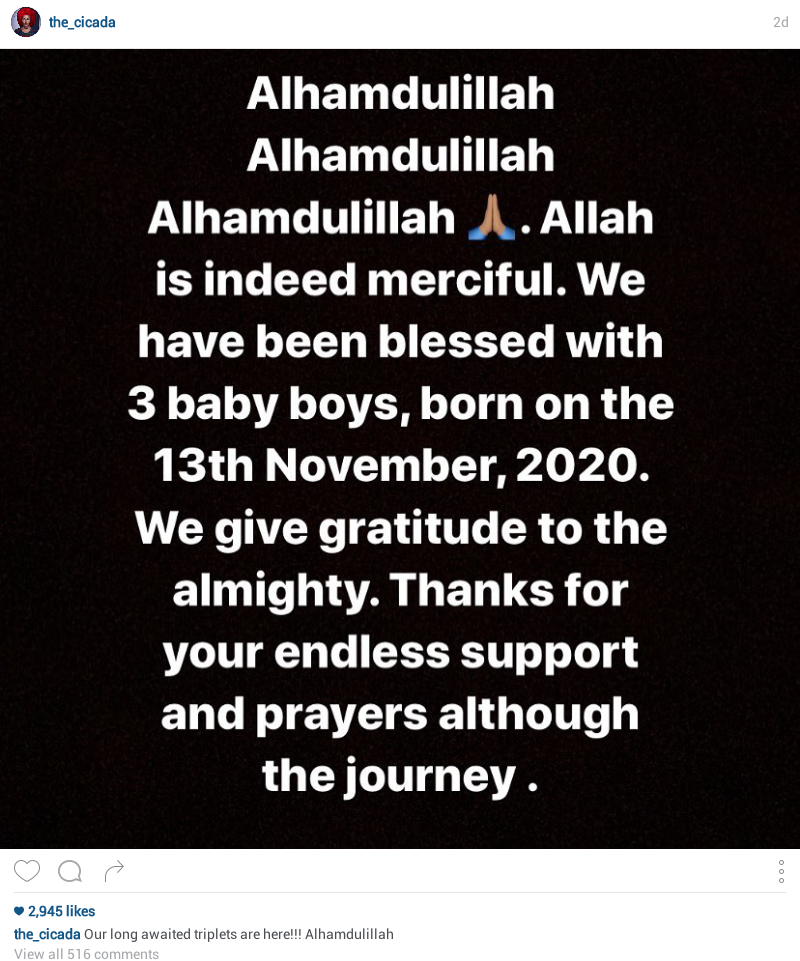The height and width of the screenshot is (961, 800).
Task: Open the comment icon under the post
Action: (70, 871)
